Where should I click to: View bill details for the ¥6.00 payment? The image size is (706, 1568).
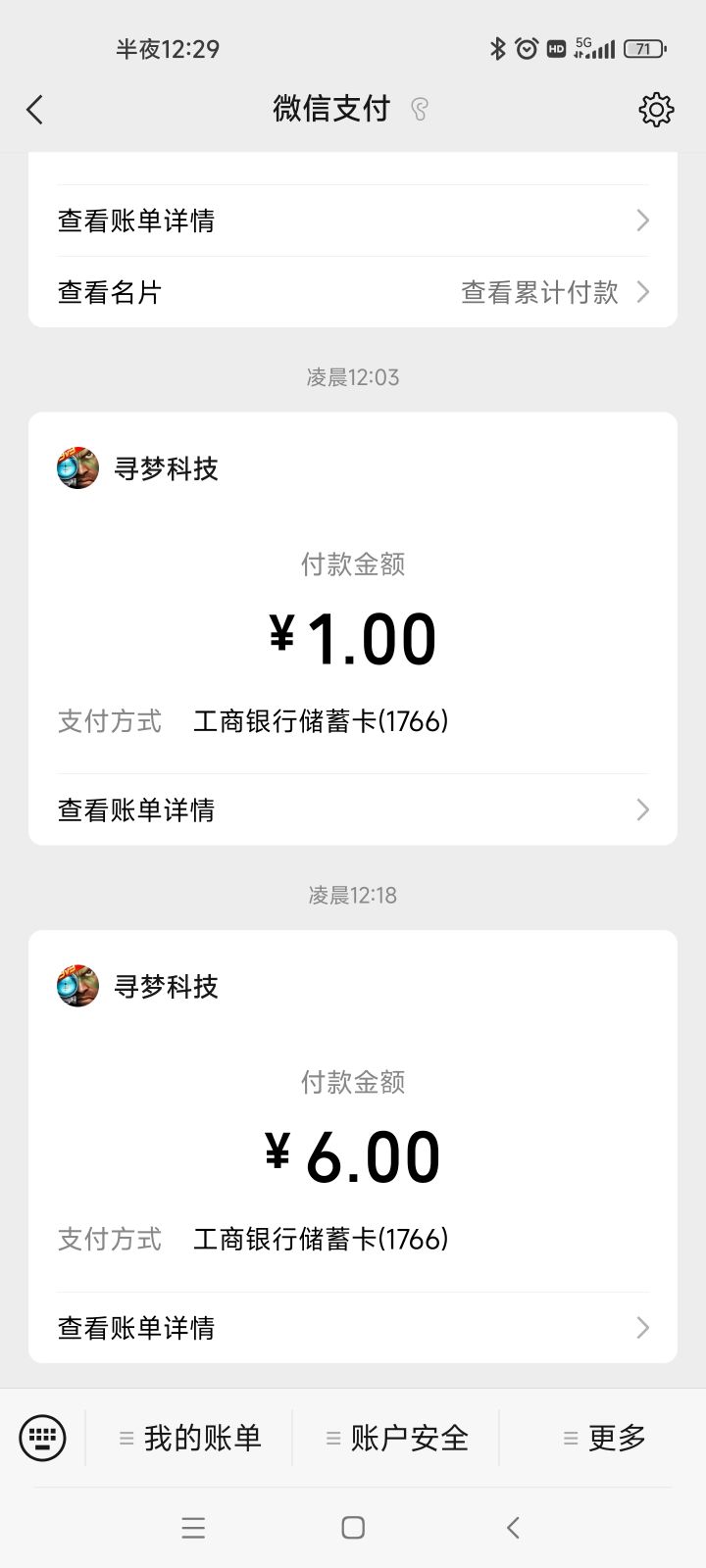click(352, 1328)
